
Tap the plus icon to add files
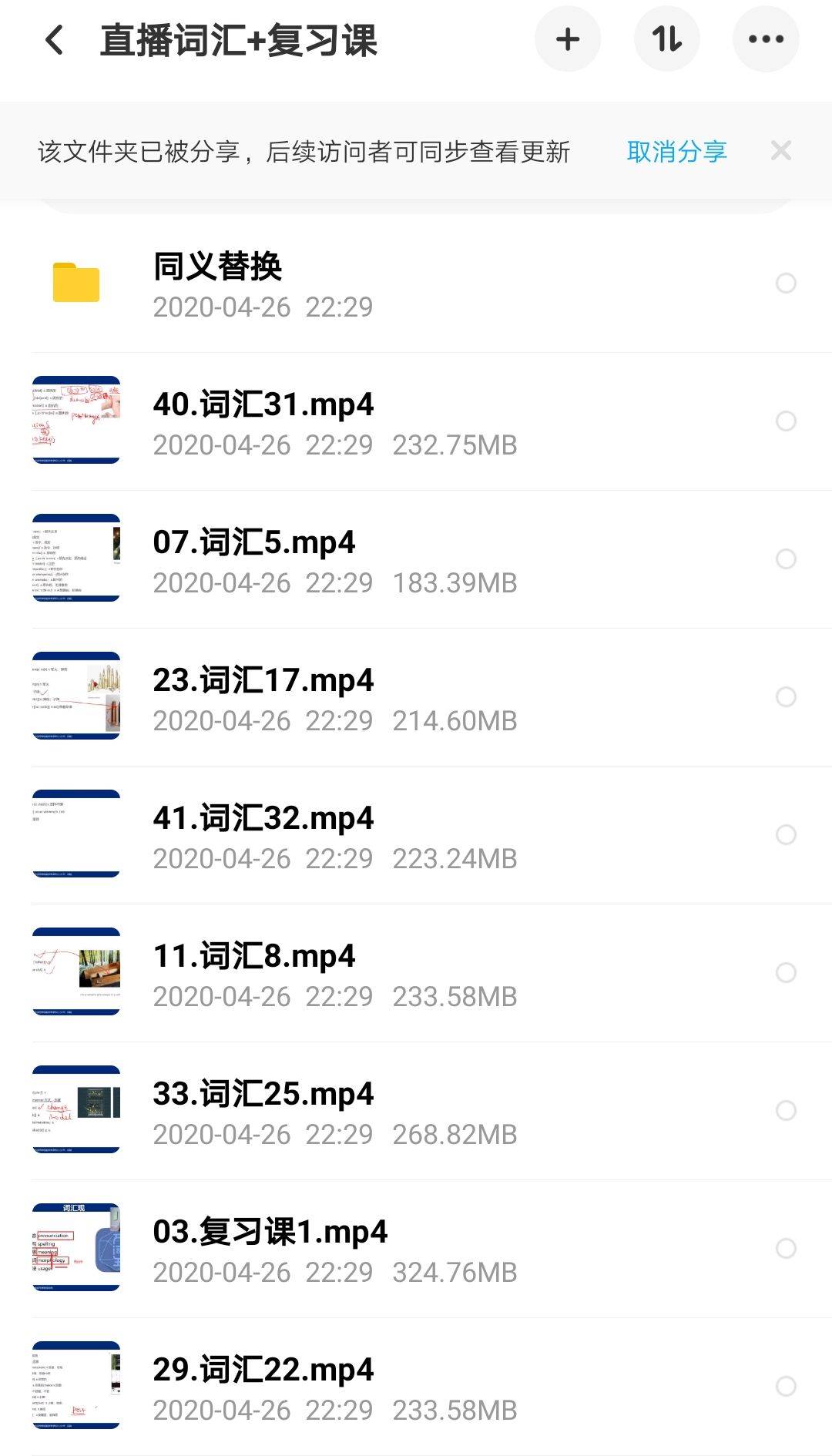pos(568,39)
